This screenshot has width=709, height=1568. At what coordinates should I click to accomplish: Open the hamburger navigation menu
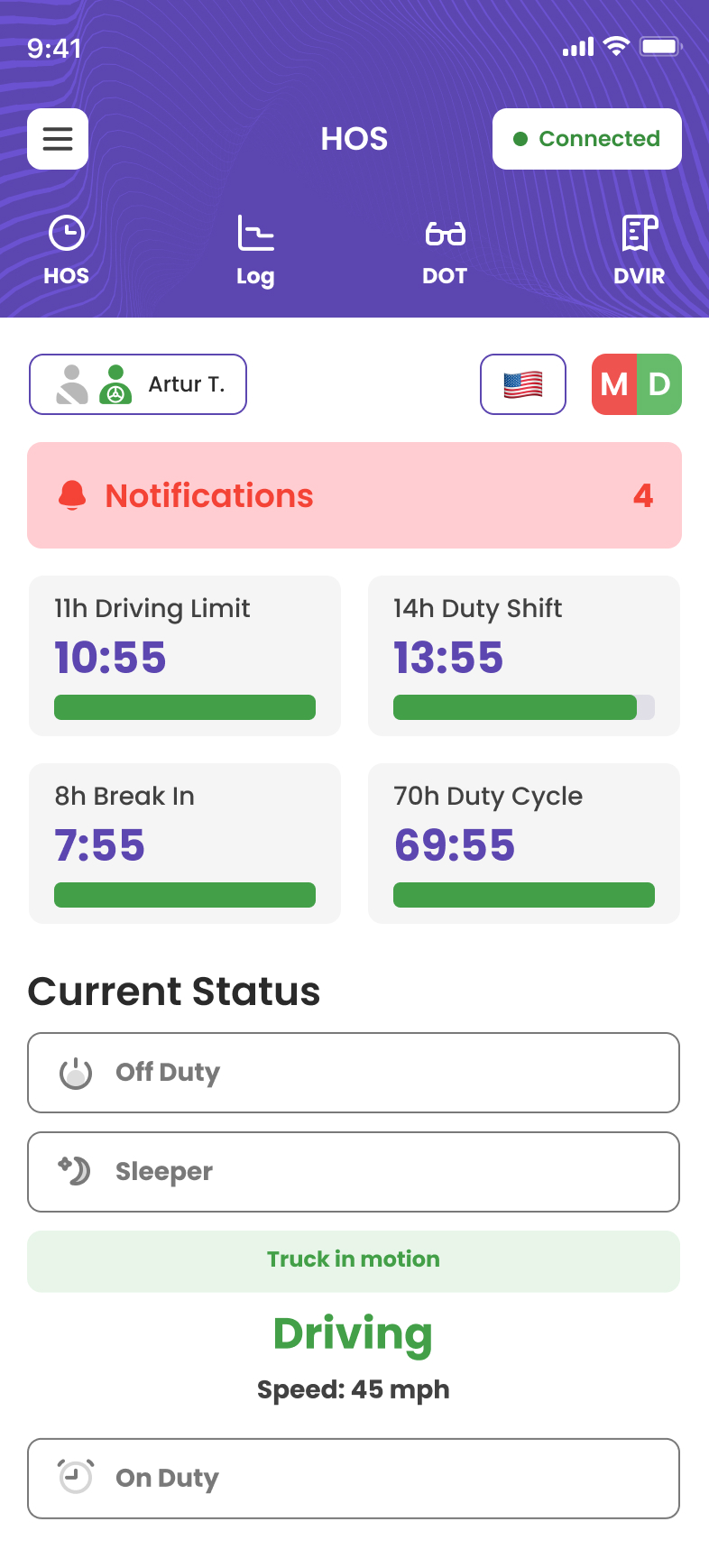pos(57,139)
